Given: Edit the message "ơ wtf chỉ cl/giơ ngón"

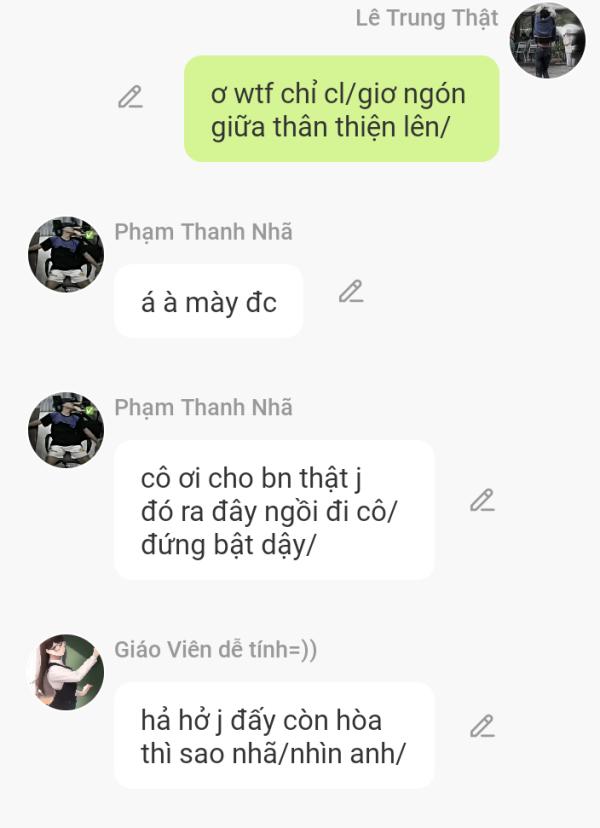Looking at the screenshot, I should pyautogui.click(x=130, y=97).
